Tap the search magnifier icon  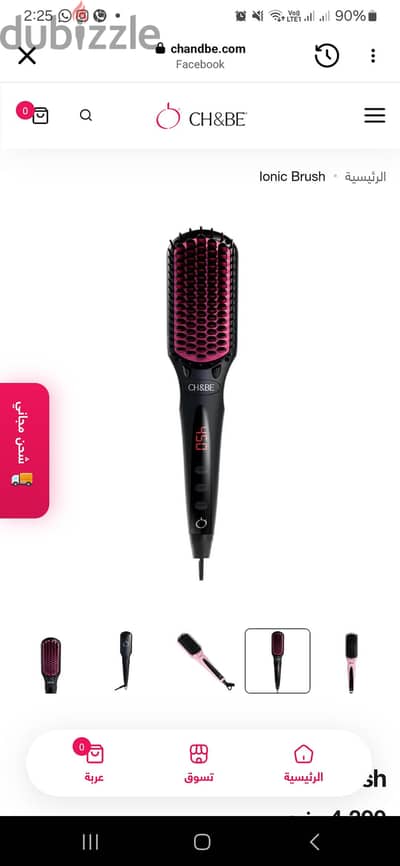[86, 115]
